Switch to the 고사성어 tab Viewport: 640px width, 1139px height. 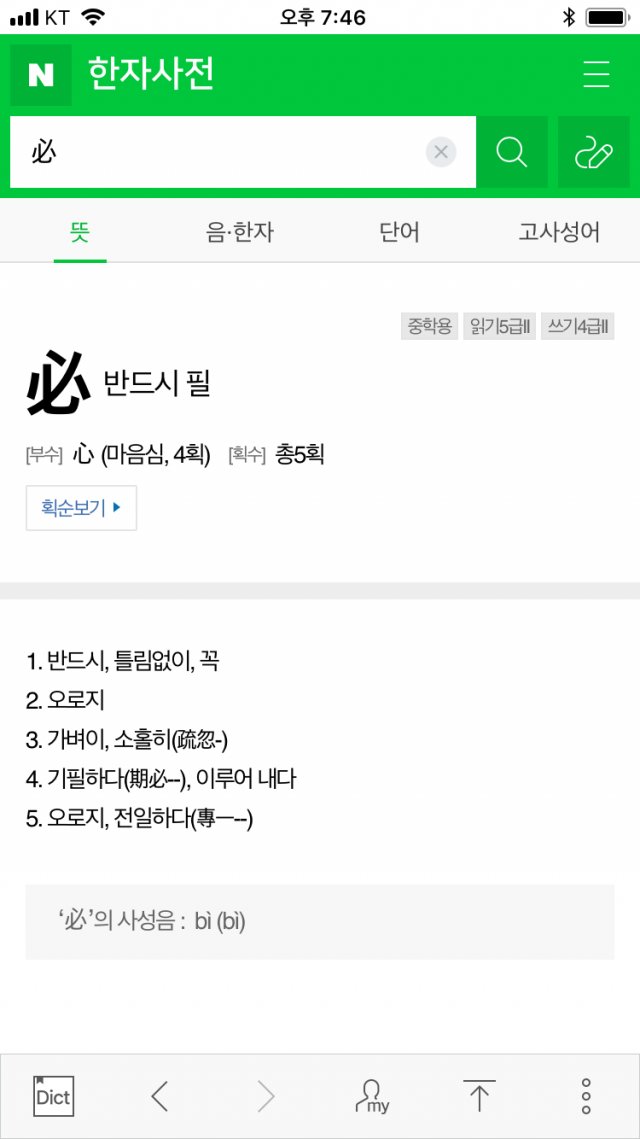click(559, 232)
